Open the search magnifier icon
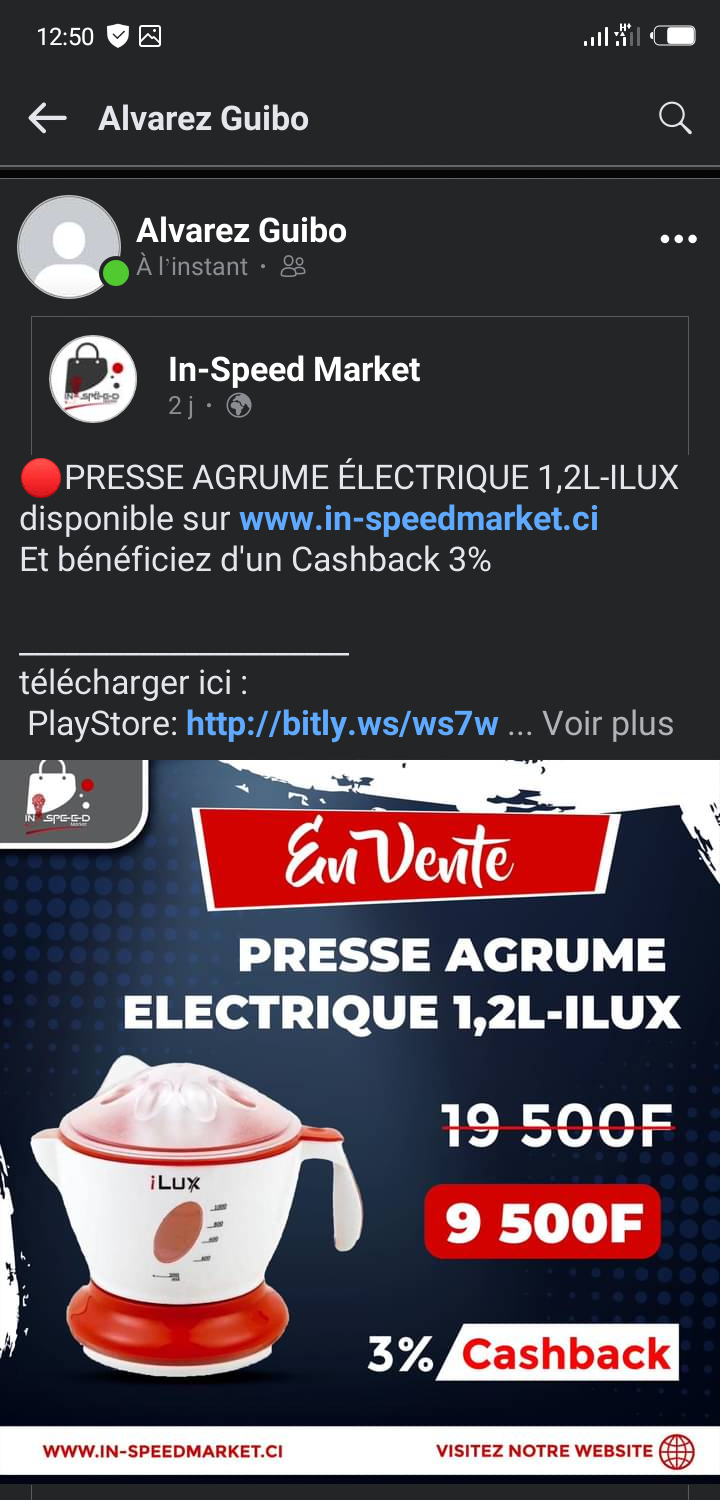The width and height of the screenshot is (720, 1500). coord(675,118)
